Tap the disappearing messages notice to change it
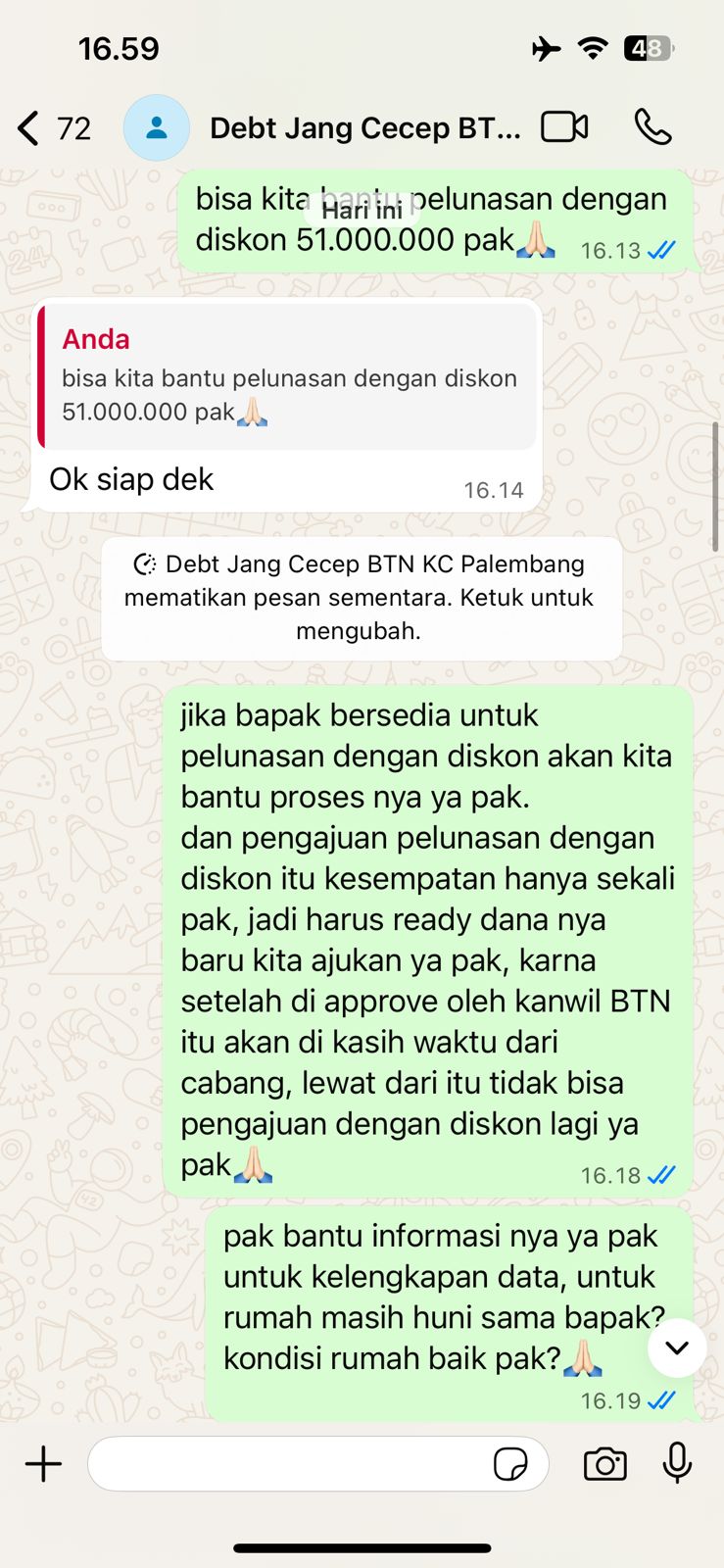 361,597
